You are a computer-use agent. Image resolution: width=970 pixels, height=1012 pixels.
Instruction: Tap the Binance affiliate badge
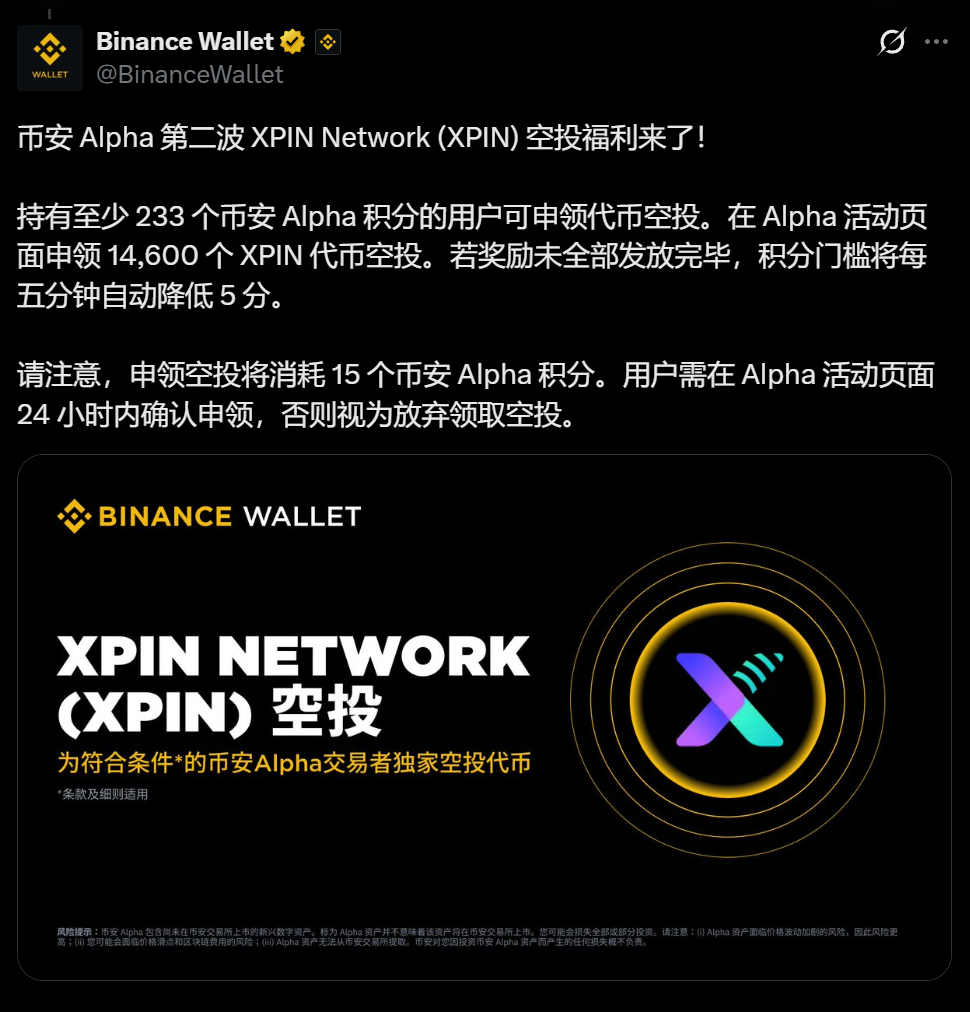pyautogui.click(x=328, y=42)
